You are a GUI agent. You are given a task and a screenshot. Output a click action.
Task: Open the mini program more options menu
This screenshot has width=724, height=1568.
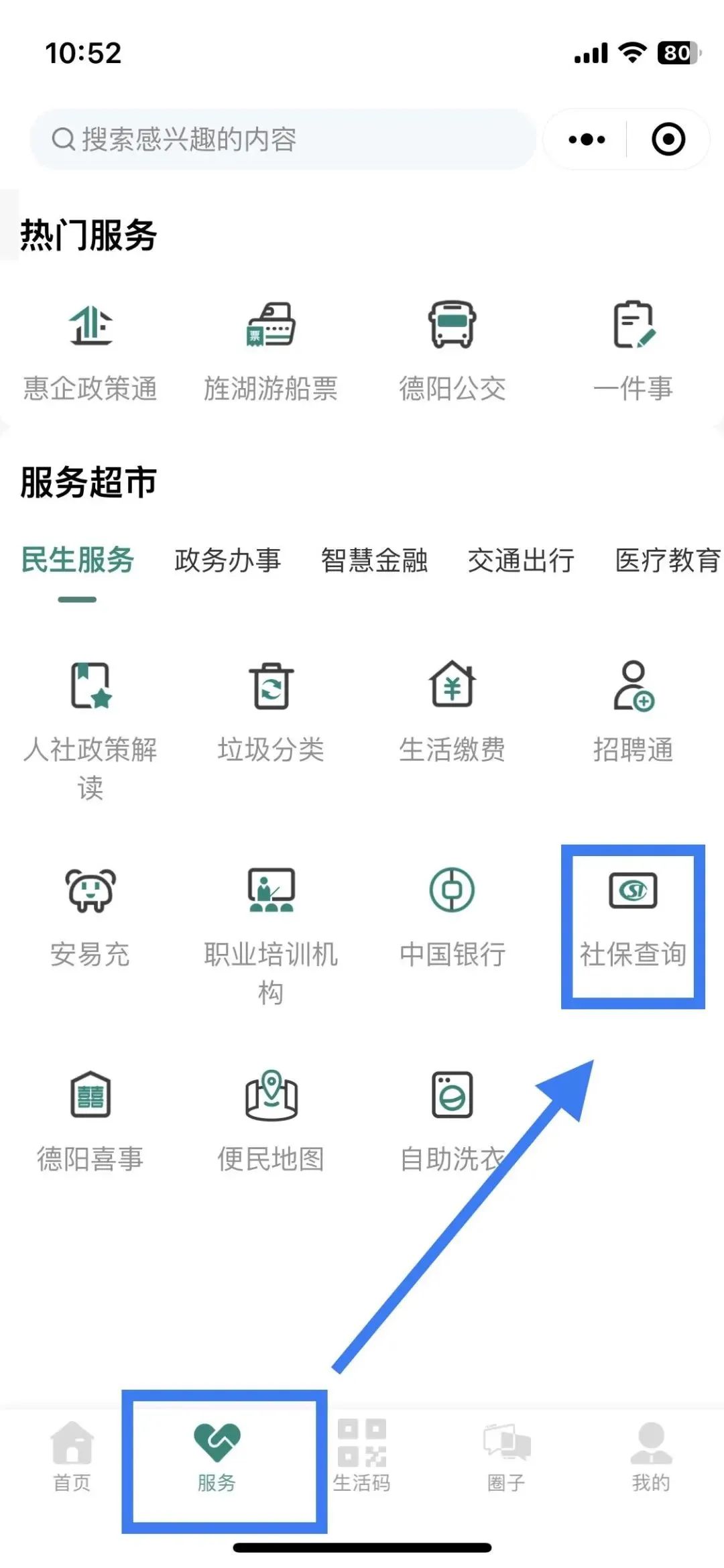(587, 139)
